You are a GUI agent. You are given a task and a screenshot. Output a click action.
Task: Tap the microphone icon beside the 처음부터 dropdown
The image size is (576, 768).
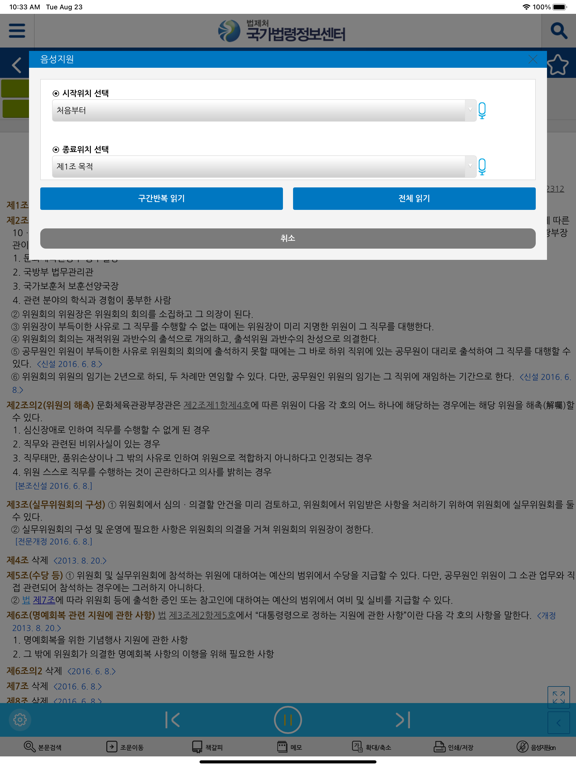click(x=482, y=111)
